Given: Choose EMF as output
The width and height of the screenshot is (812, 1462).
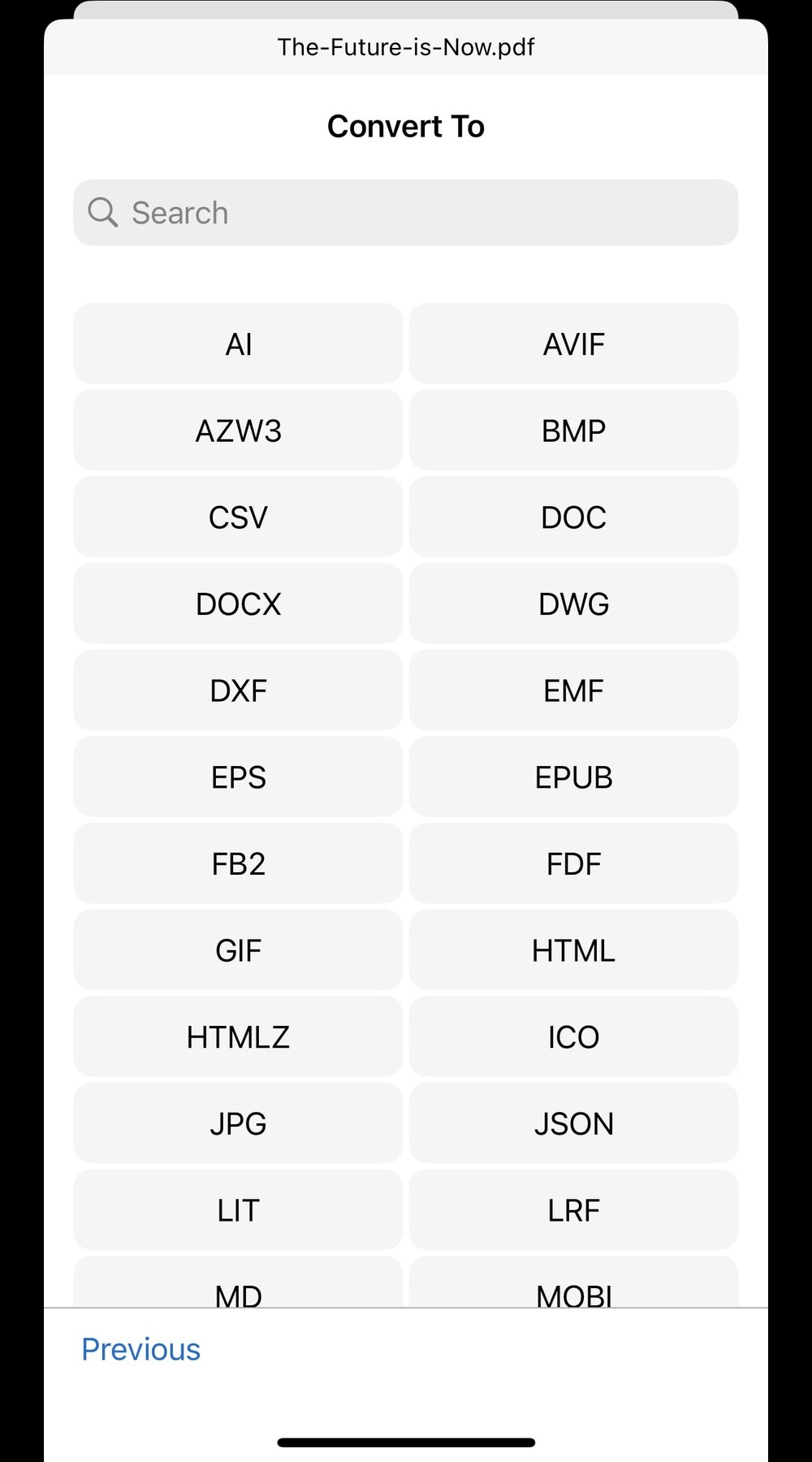Looking at the screenshot, I should tap(573, 690).
